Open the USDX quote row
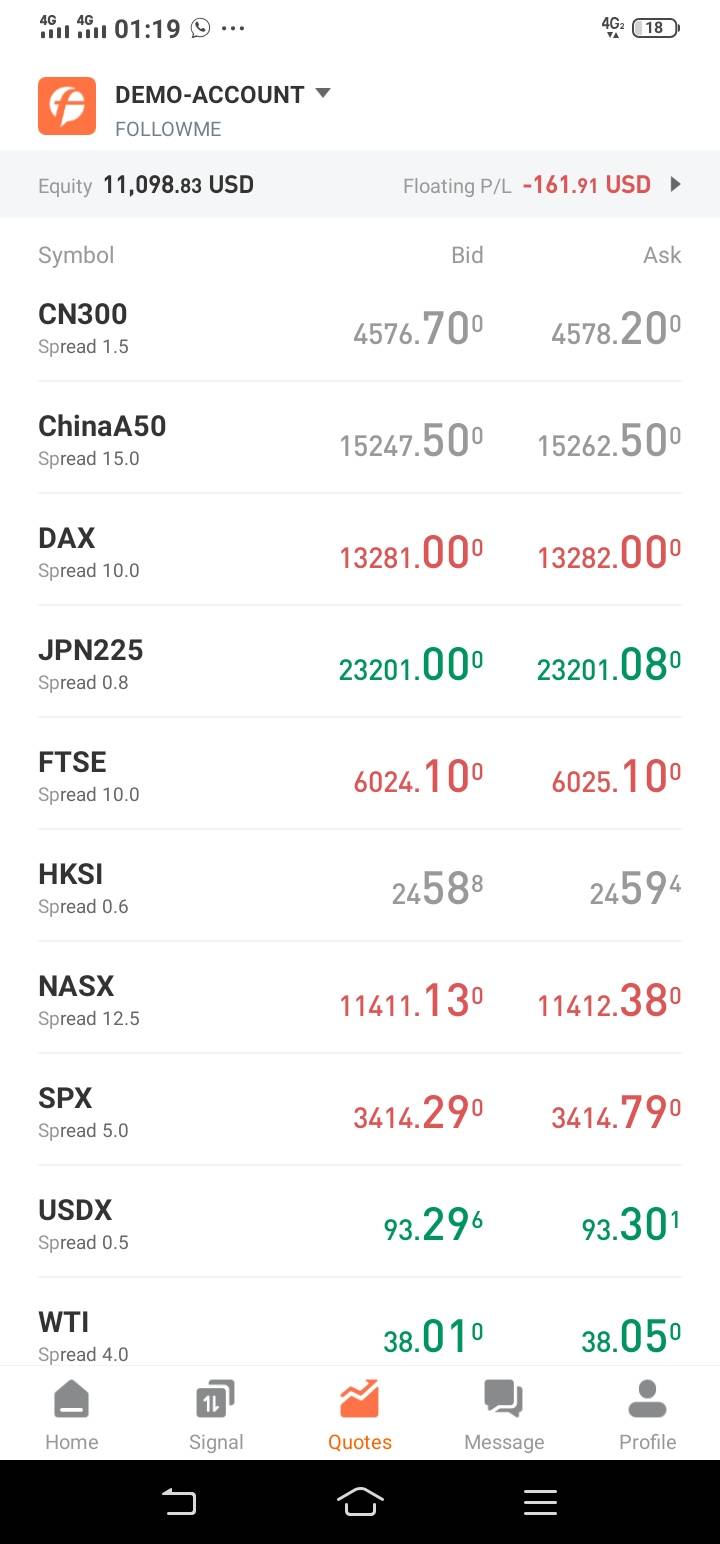The height and width of the screenshot is (1544, 720). 360,1222
